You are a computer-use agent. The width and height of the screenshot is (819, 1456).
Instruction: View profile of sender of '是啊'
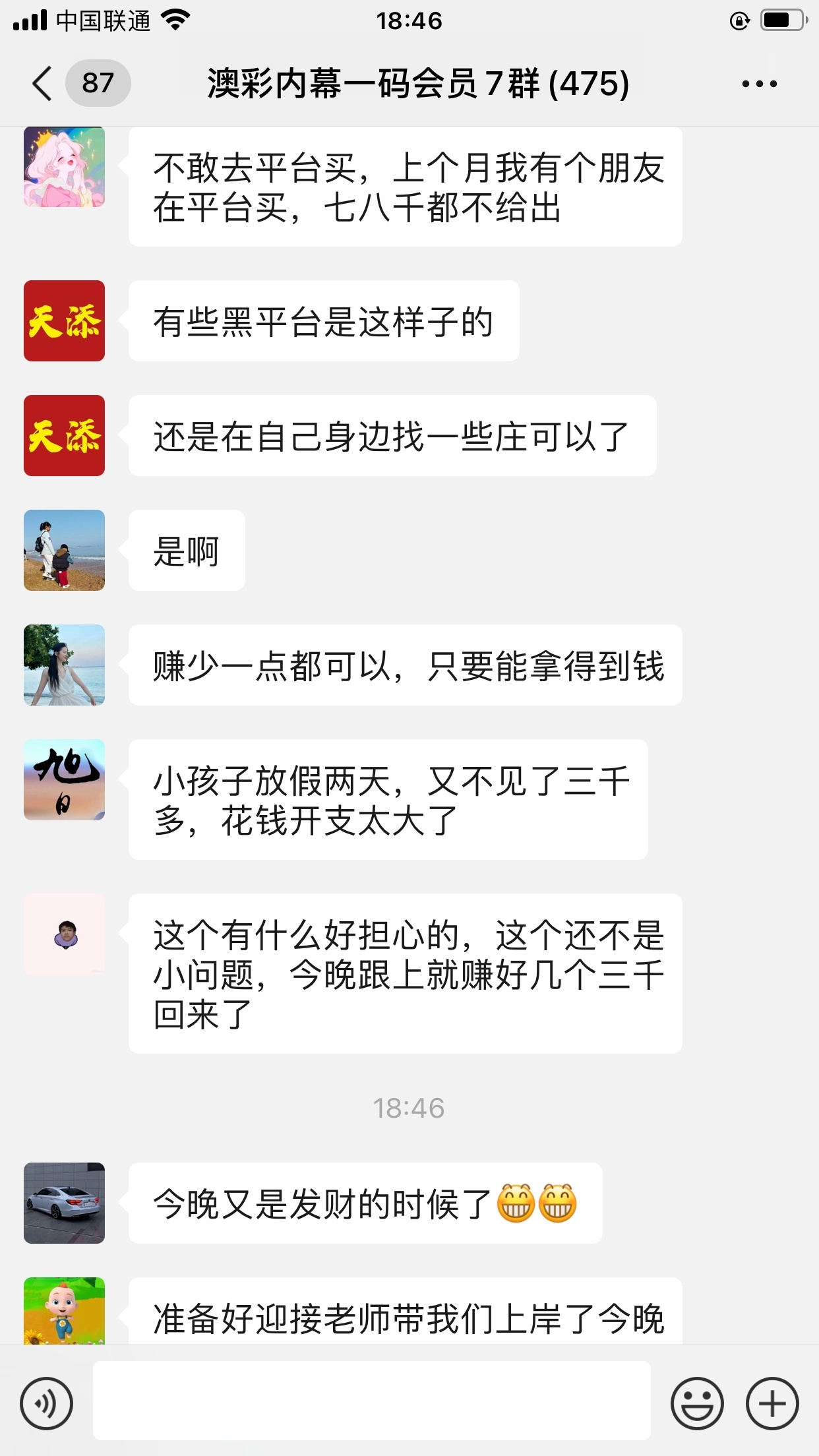(65, 550)
